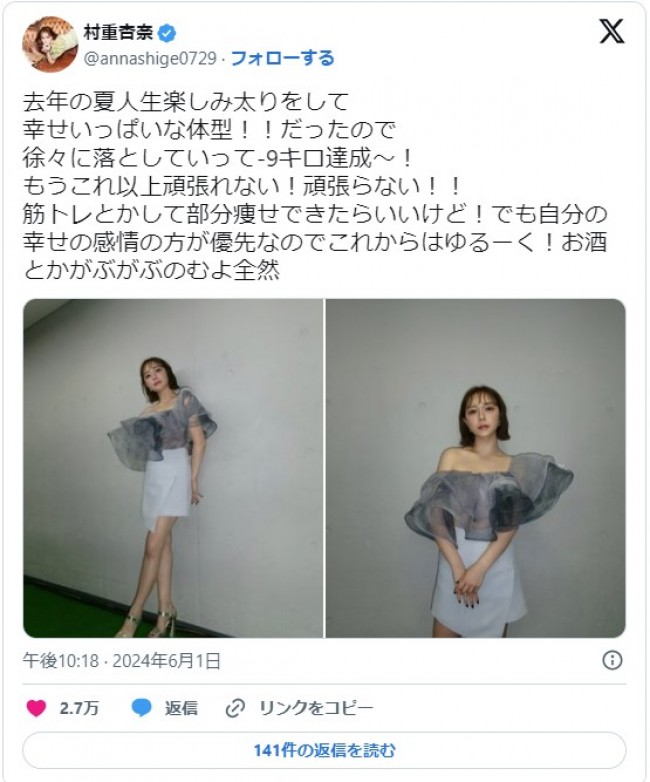Image resolution: width=650 pixels, height=782 pixels.
Task: Open the info icon beside the date
Action: [612, 660]
